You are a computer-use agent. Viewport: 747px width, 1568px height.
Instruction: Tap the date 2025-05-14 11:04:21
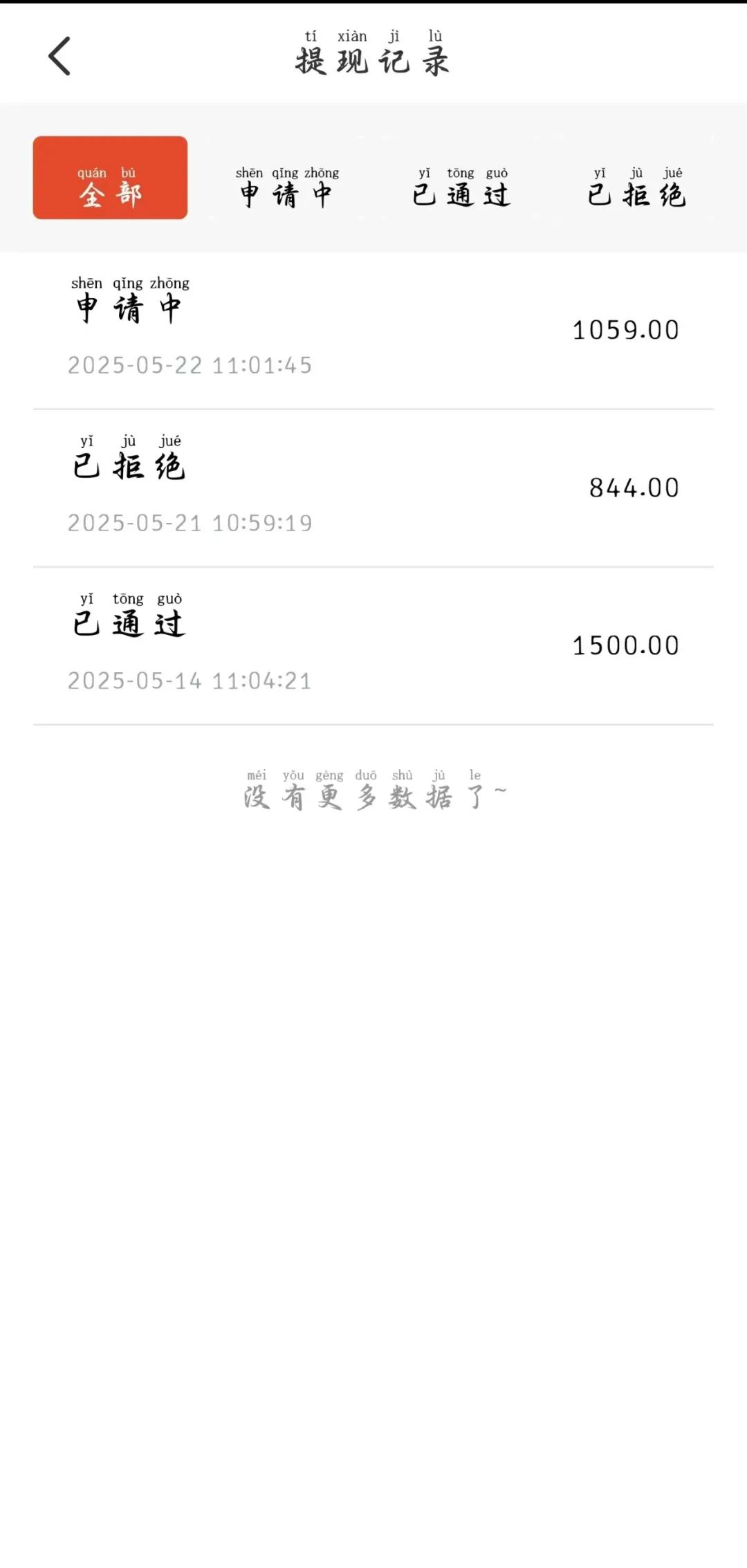[x=190, y=681]
